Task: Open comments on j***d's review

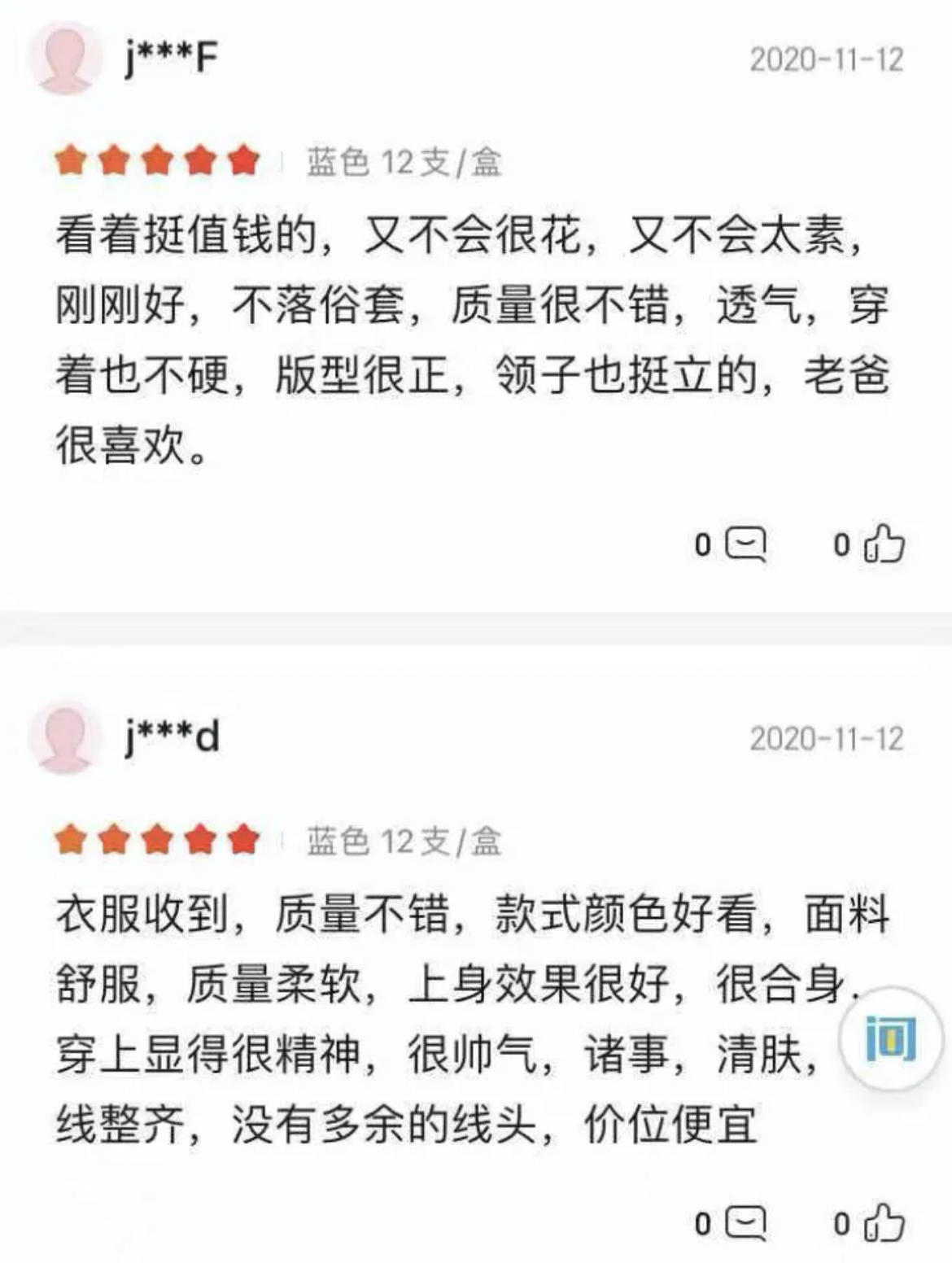Action: coord(745,1223)
